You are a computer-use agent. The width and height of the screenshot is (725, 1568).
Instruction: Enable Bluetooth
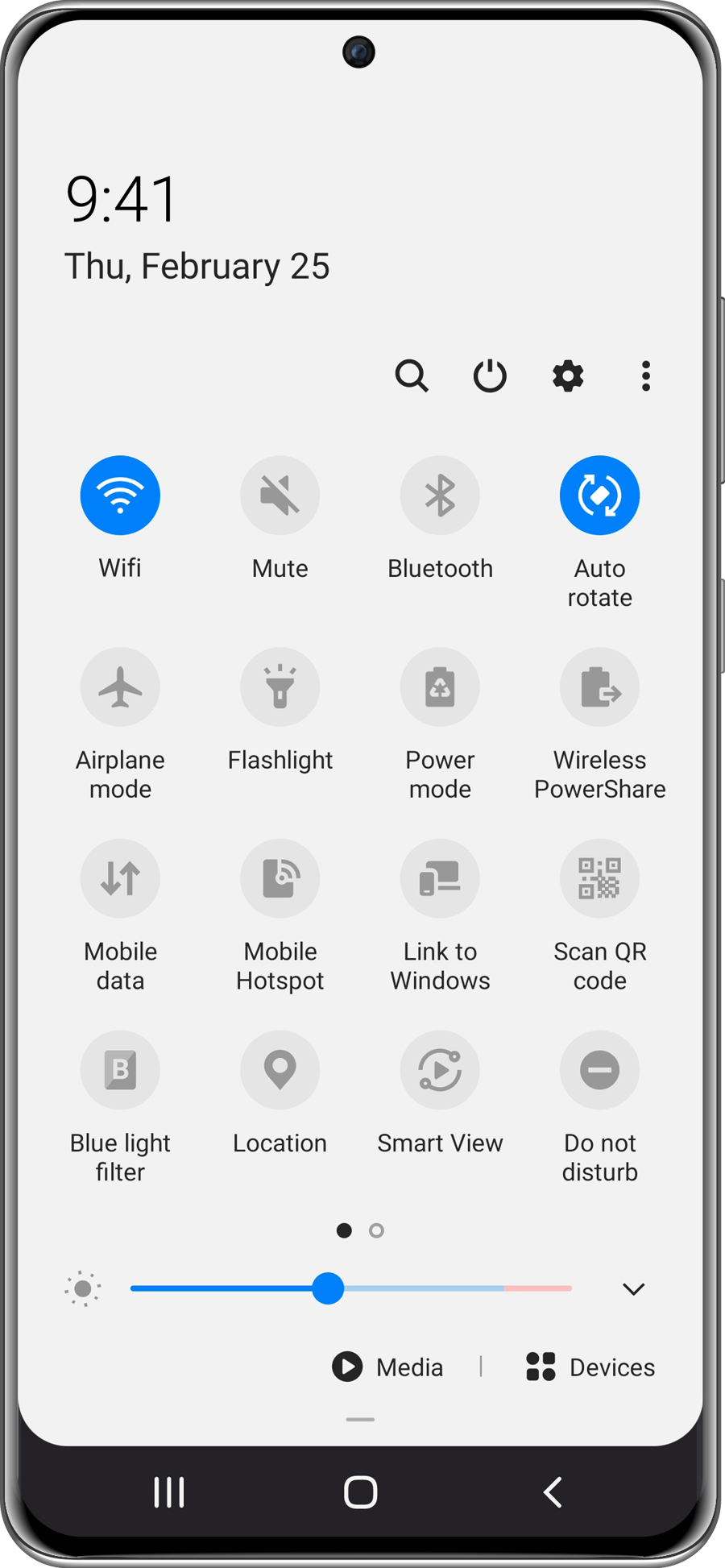(x=440, y=495)
